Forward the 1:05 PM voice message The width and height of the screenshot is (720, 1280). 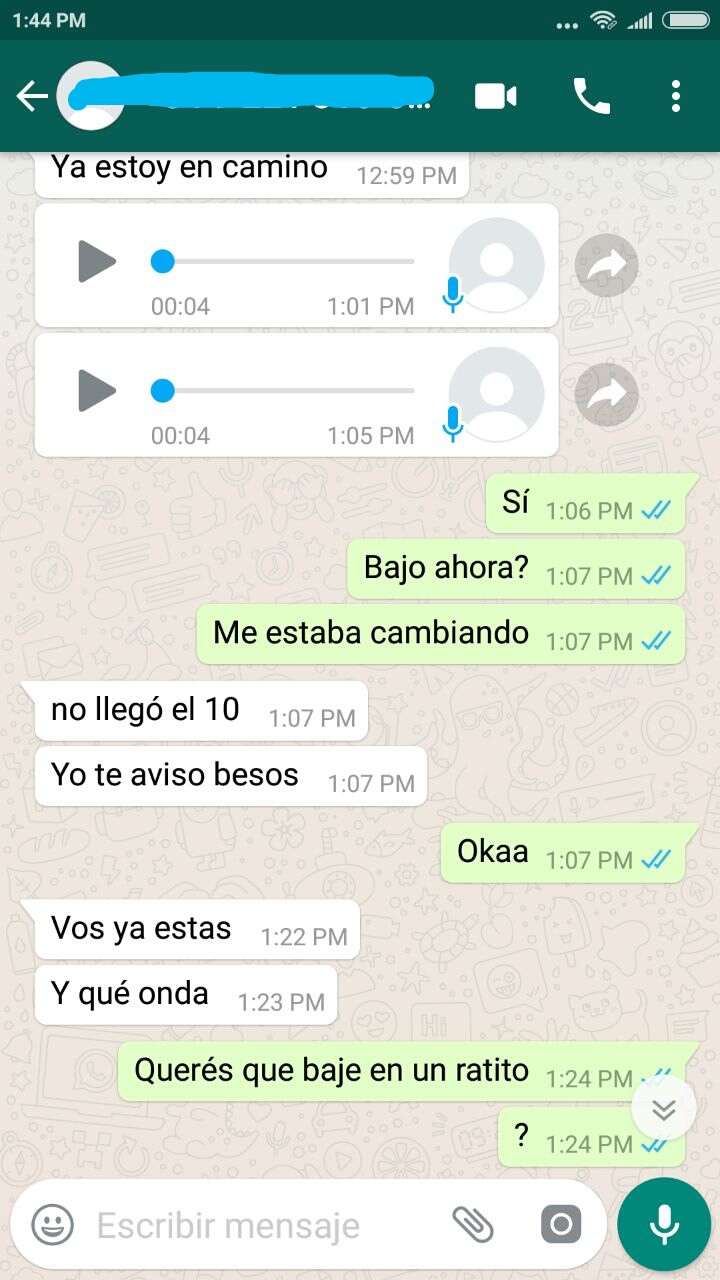pyautogui.click(x=607, y=395)
